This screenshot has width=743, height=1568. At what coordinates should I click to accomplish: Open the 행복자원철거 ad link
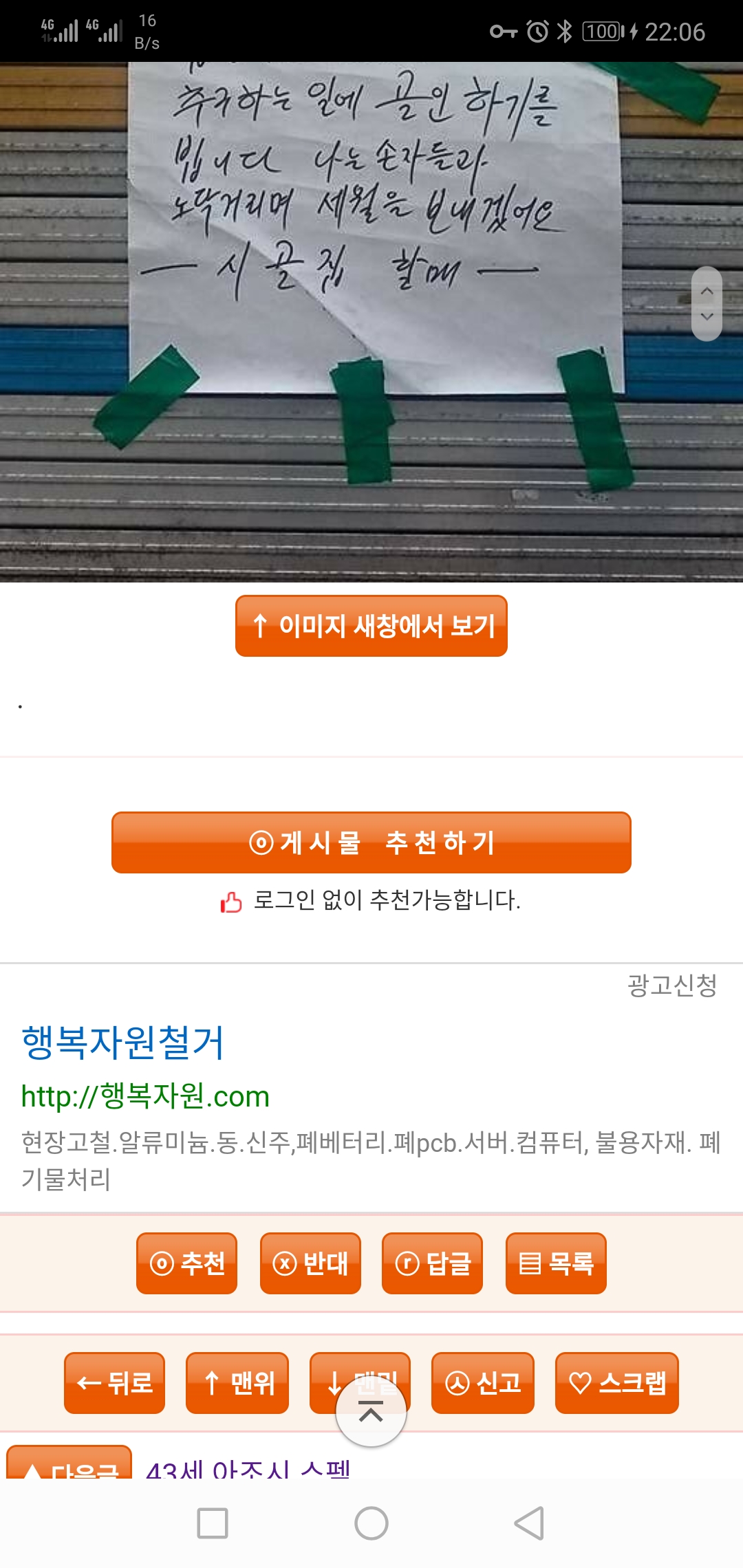pos(123,1043)
